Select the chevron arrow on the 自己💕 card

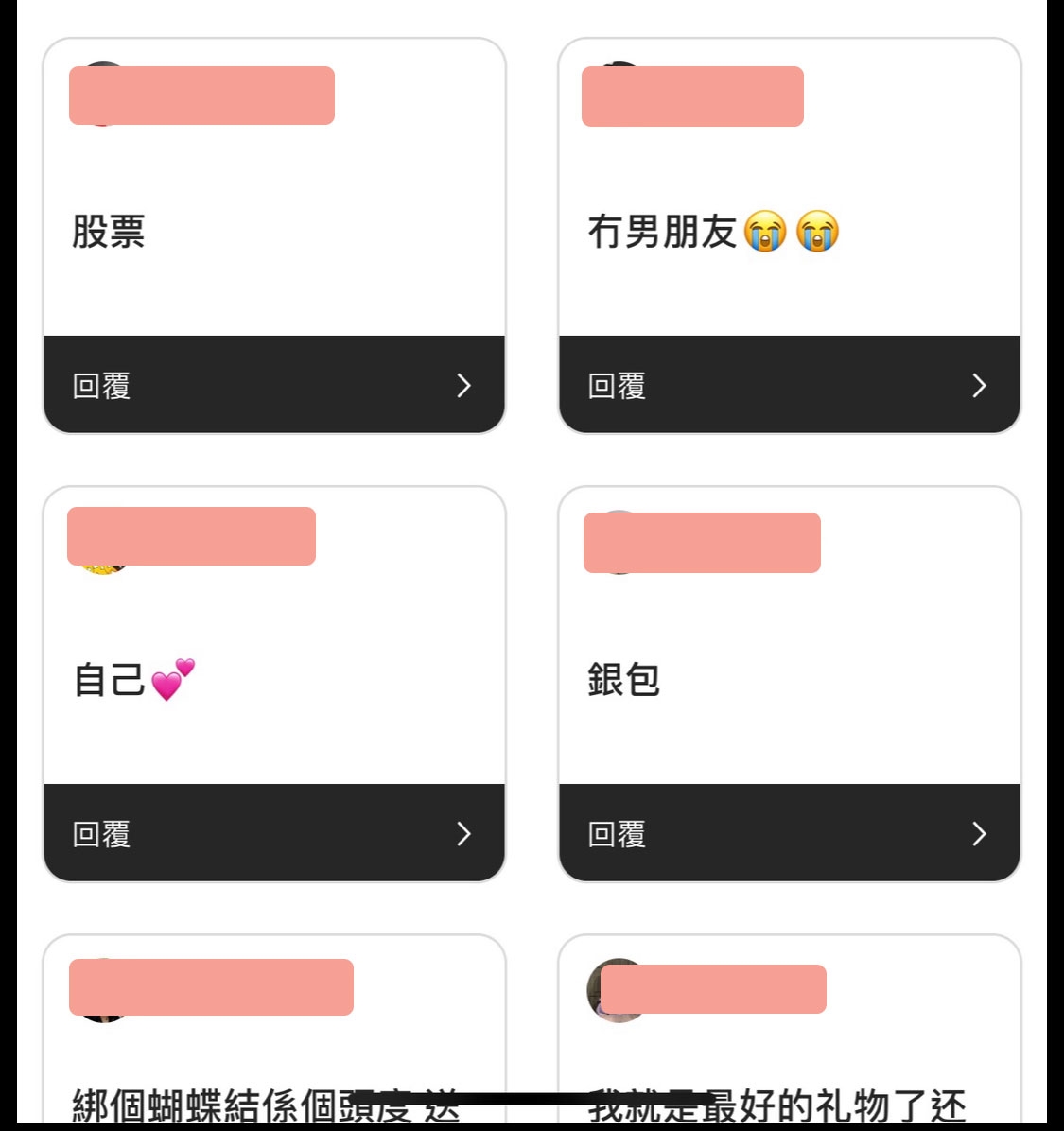tap(463, 834)
